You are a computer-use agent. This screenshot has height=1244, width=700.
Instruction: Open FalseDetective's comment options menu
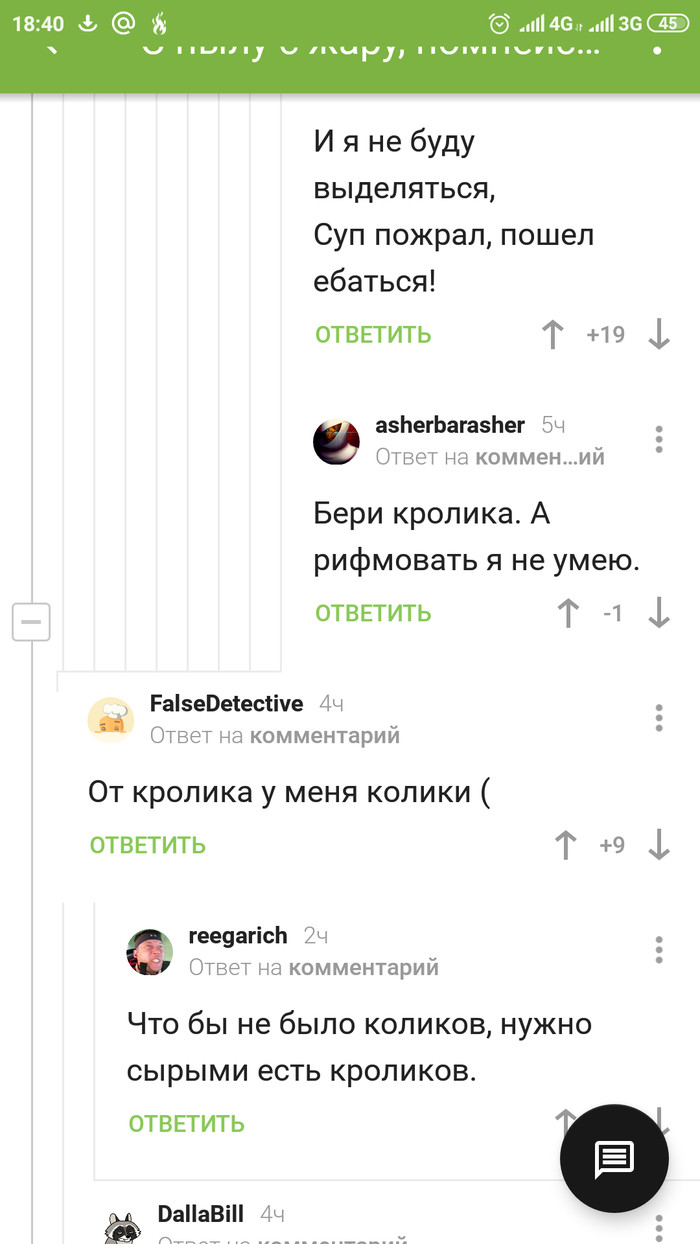click(x=658, y=717)
